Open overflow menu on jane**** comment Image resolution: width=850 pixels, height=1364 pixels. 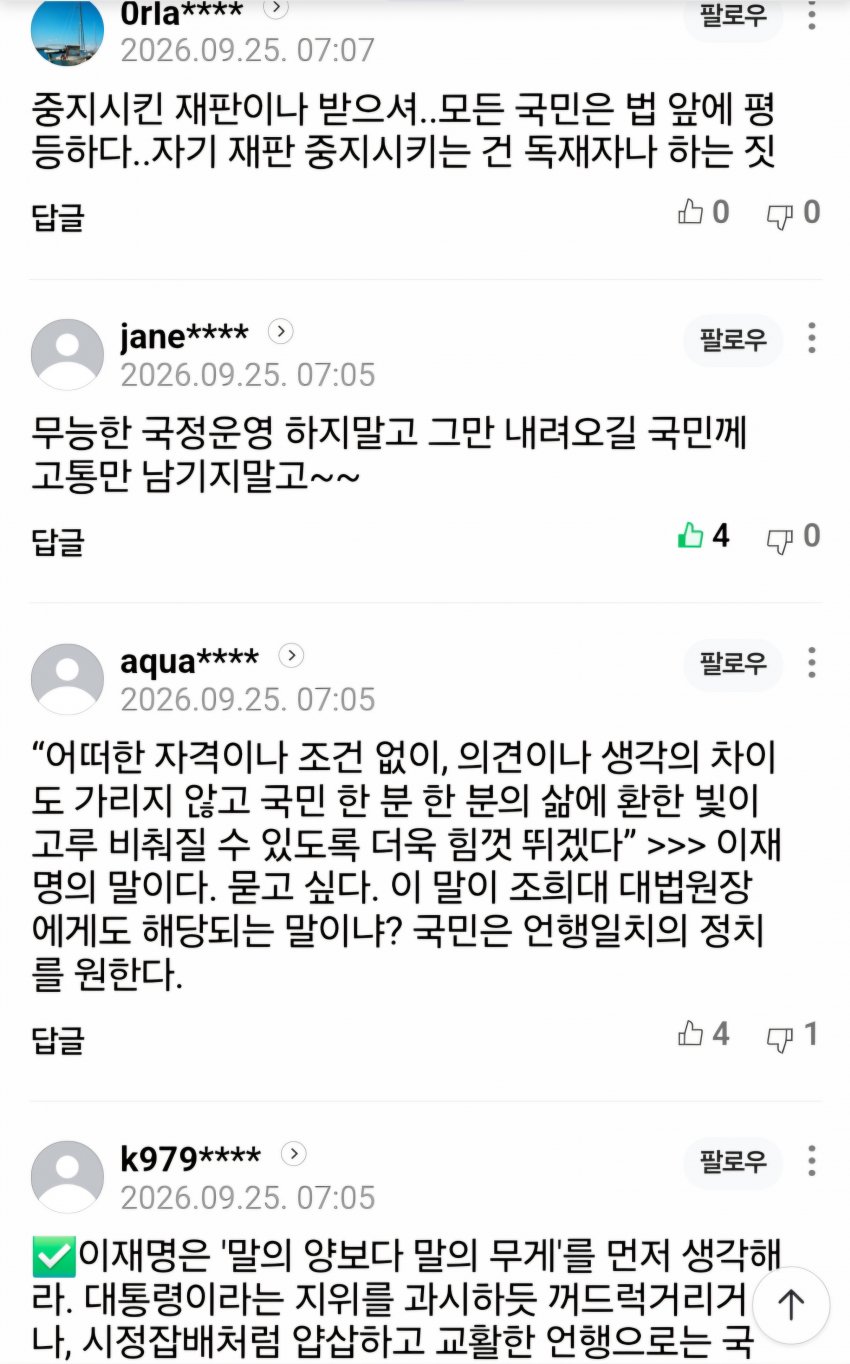click(x=812, y=339)
